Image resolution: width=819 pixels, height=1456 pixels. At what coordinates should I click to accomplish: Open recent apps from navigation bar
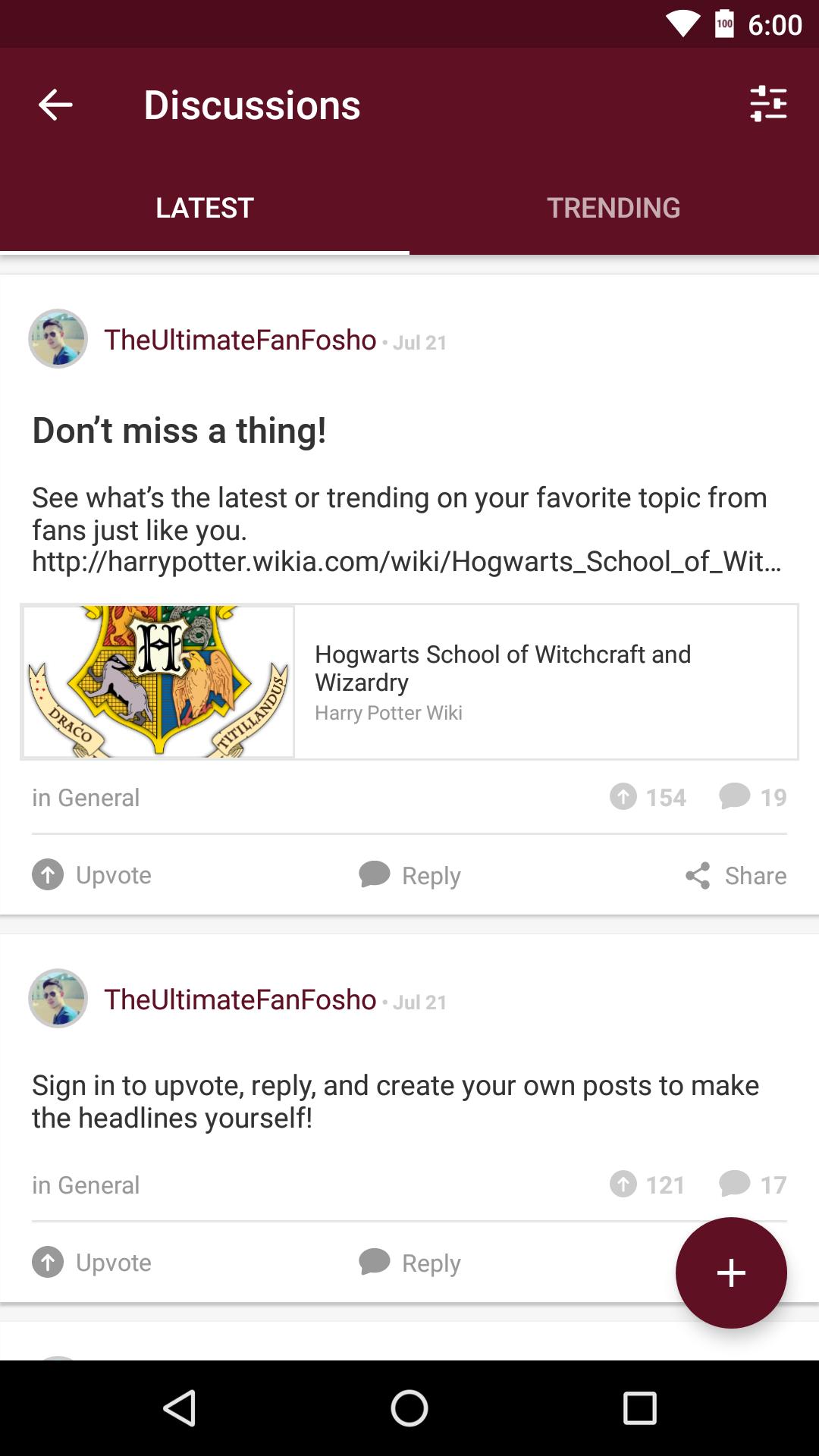click(639, 1408)
